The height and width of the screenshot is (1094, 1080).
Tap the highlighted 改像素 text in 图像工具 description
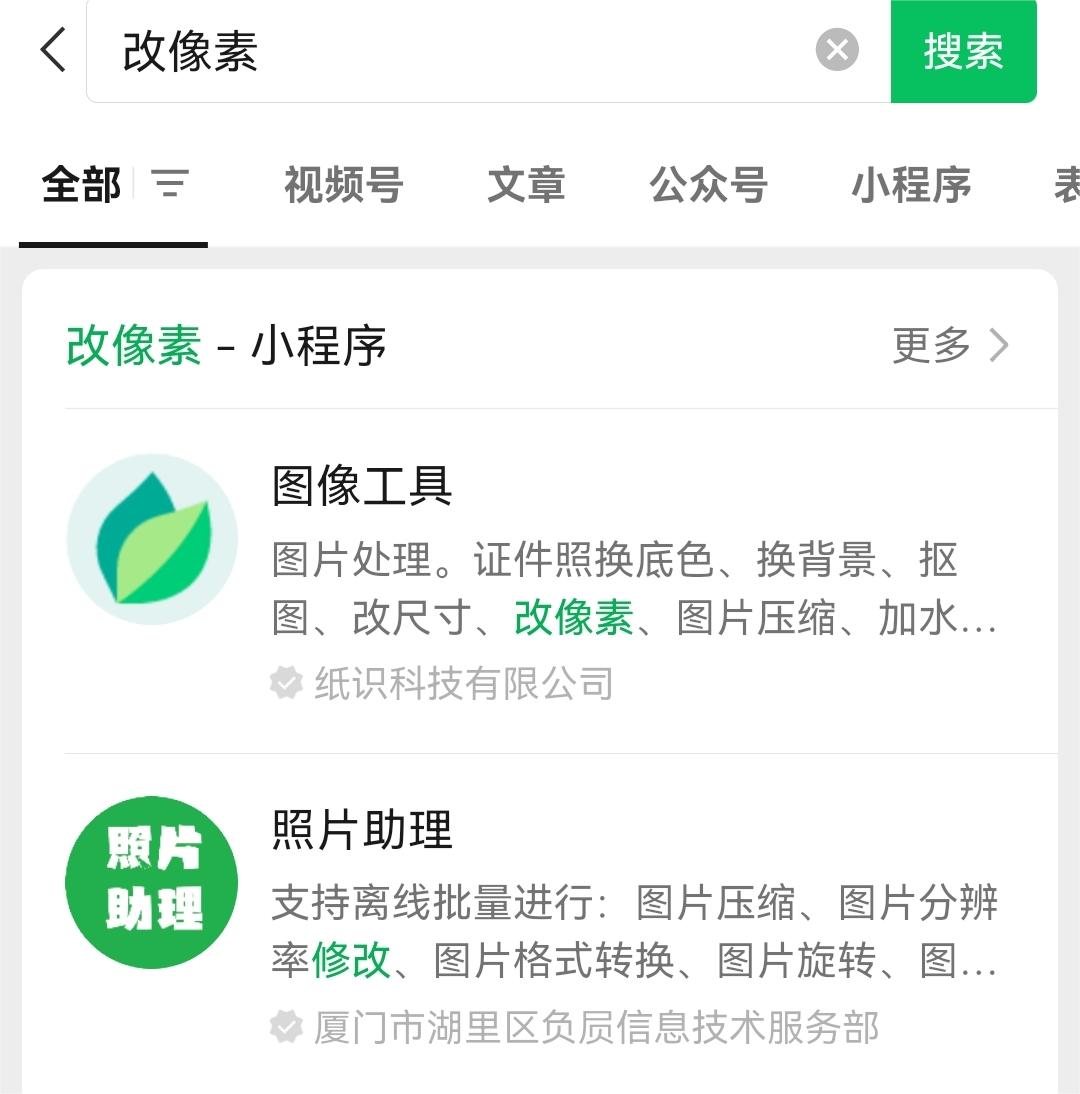[x=573, y=618]
